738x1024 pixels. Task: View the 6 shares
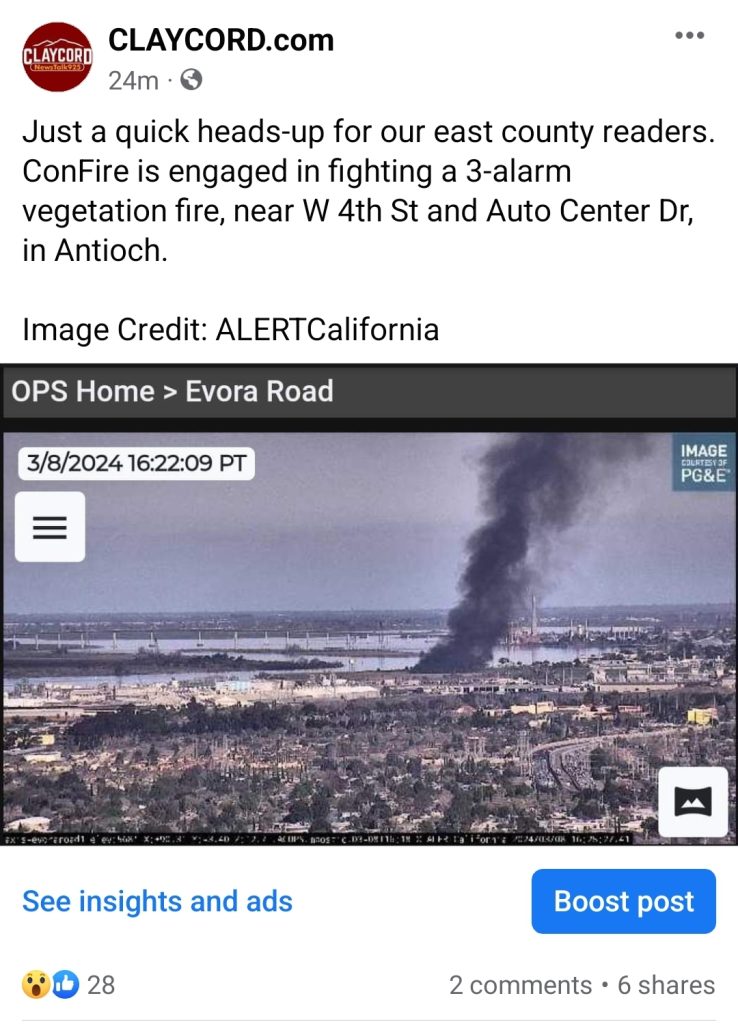pyautogui.click(x=666, y=985)
